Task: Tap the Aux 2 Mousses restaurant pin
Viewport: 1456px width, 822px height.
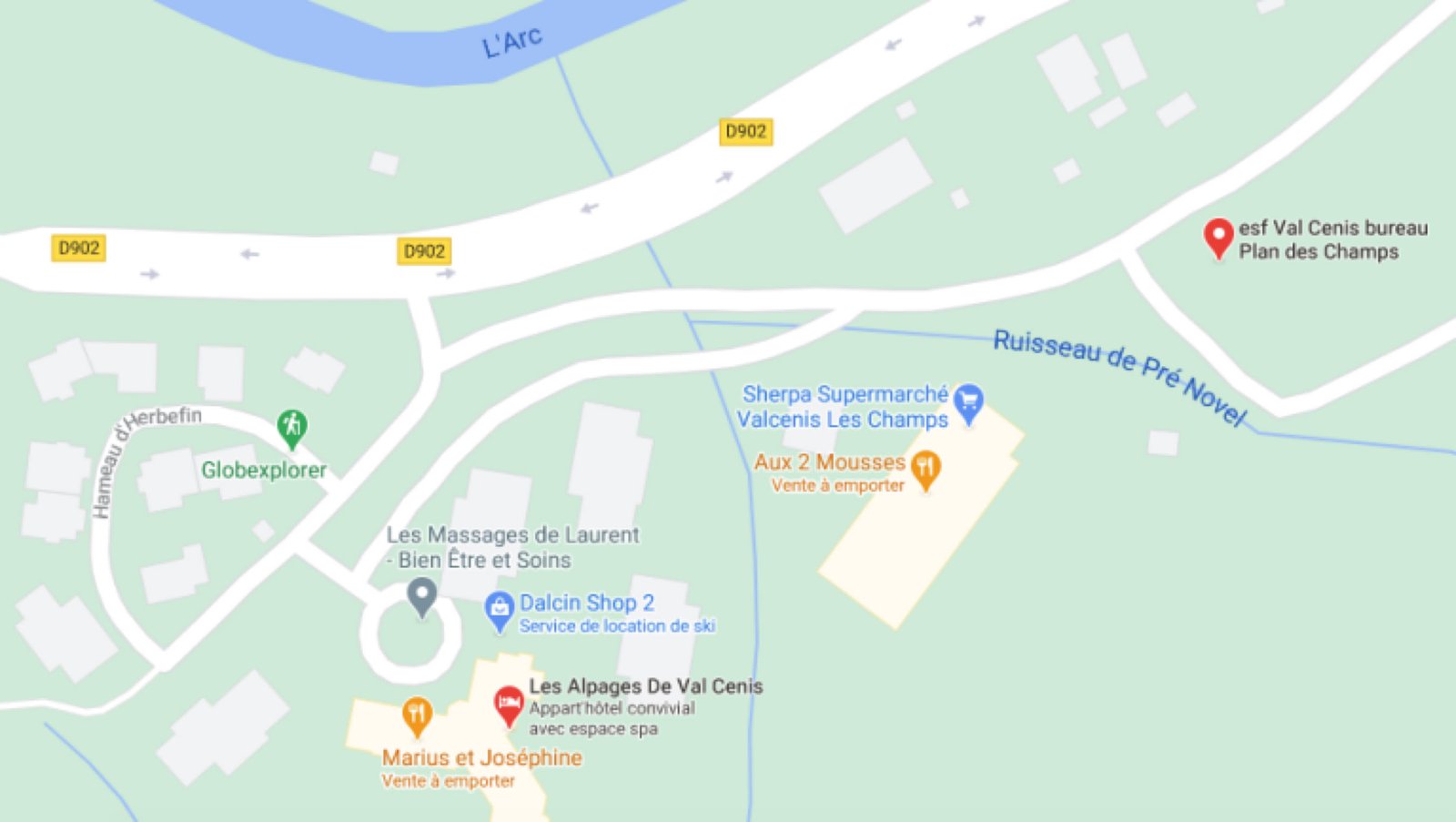Action: (925, 468)
